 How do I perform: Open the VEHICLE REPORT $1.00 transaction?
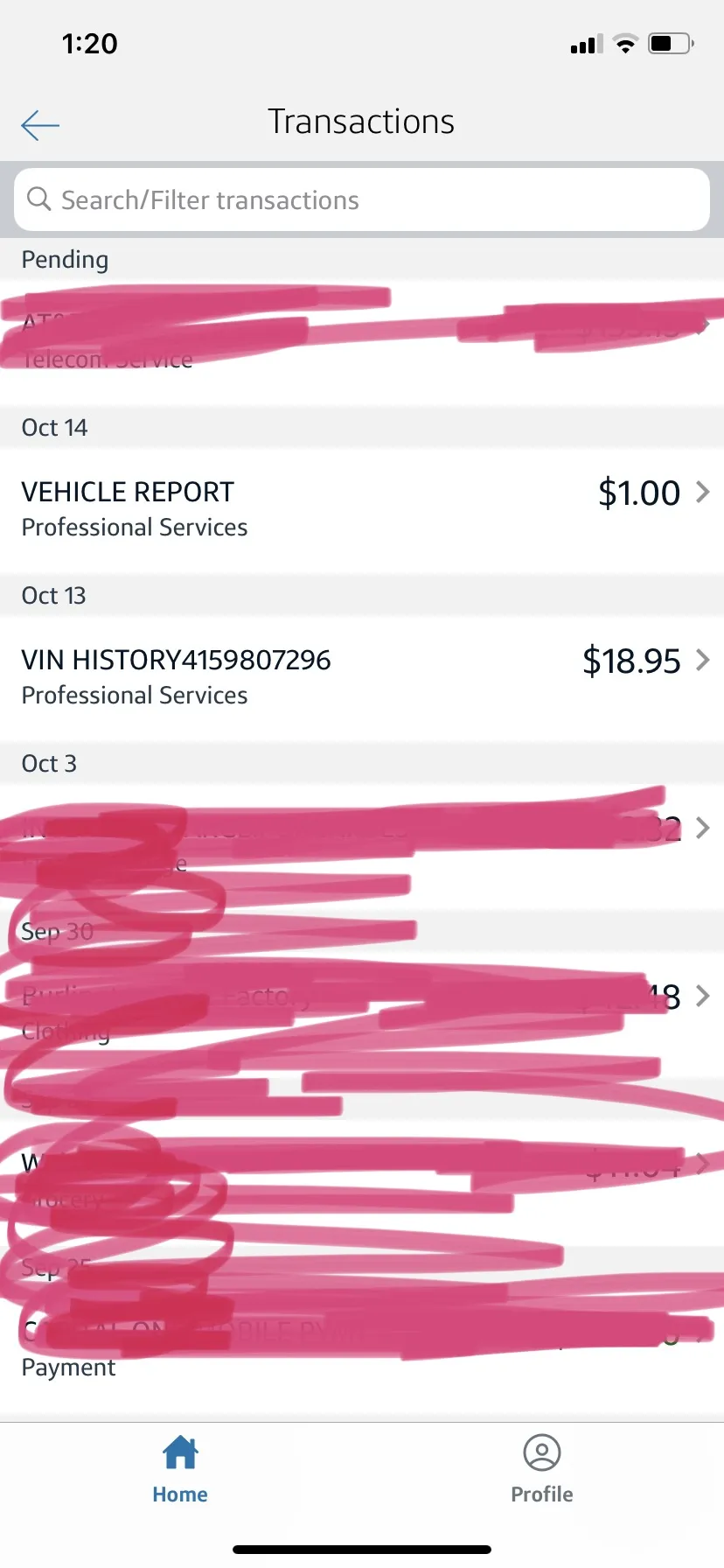pos(362,507)
